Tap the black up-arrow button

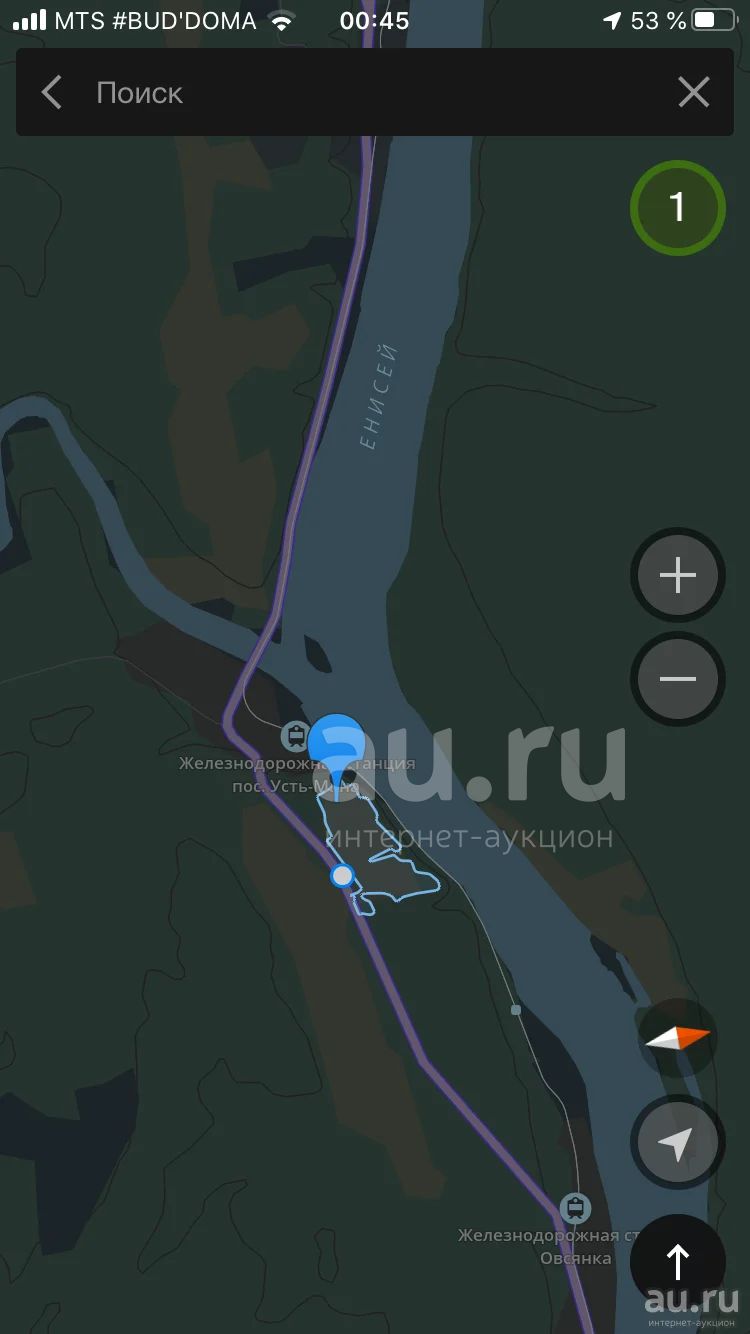[x=677, y=1262]
